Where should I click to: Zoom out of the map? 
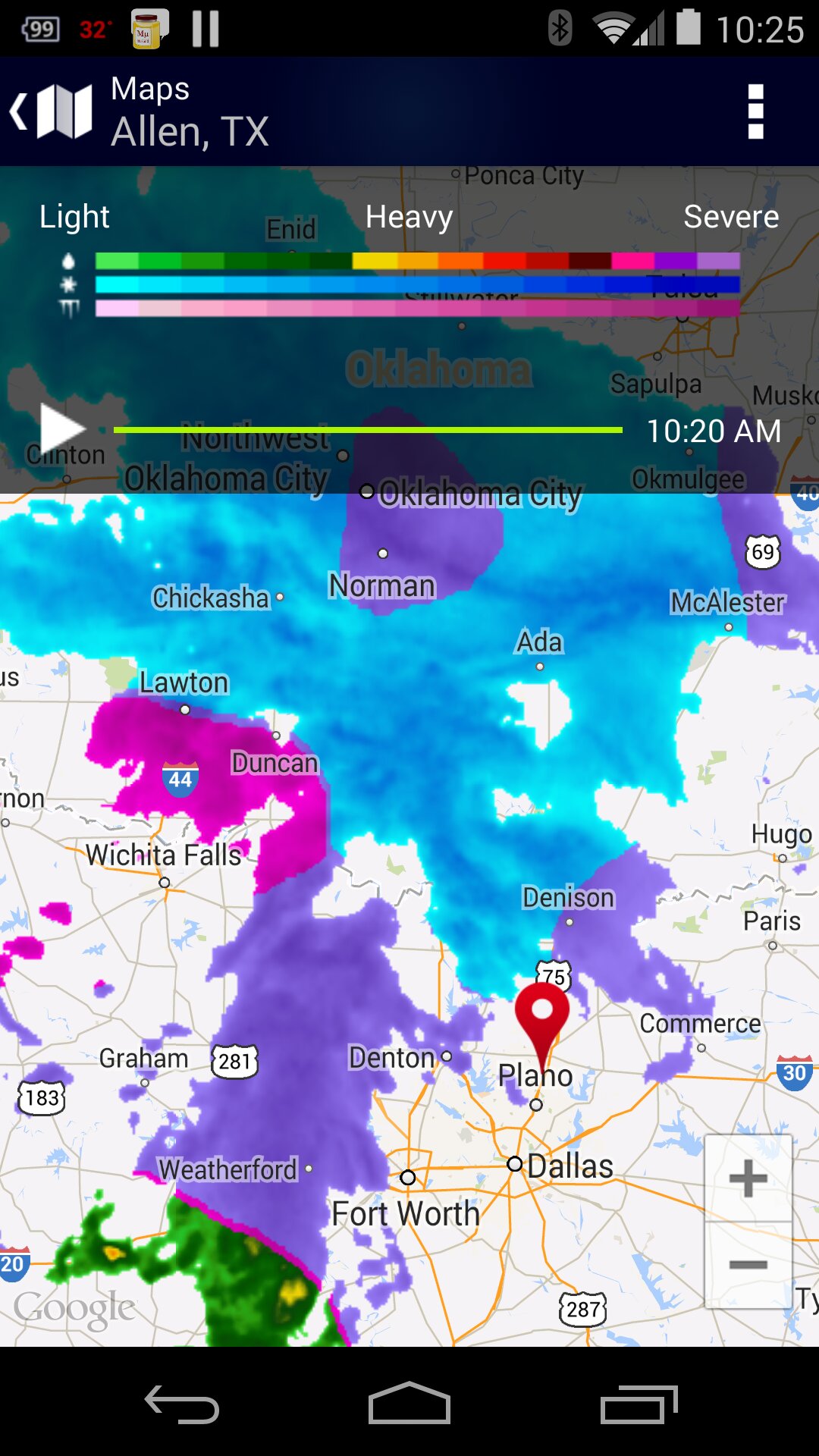(x=748, y=1264)
